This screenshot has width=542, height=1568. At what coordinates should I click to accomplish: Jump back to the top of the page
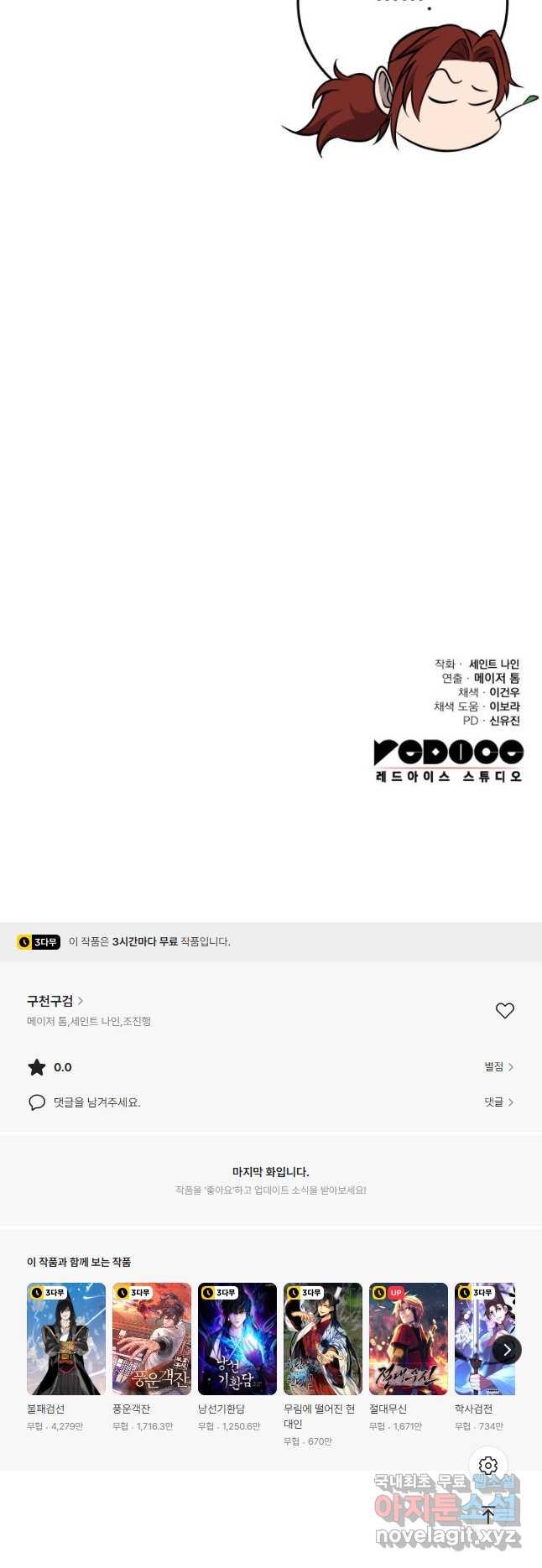point(488,1515)
